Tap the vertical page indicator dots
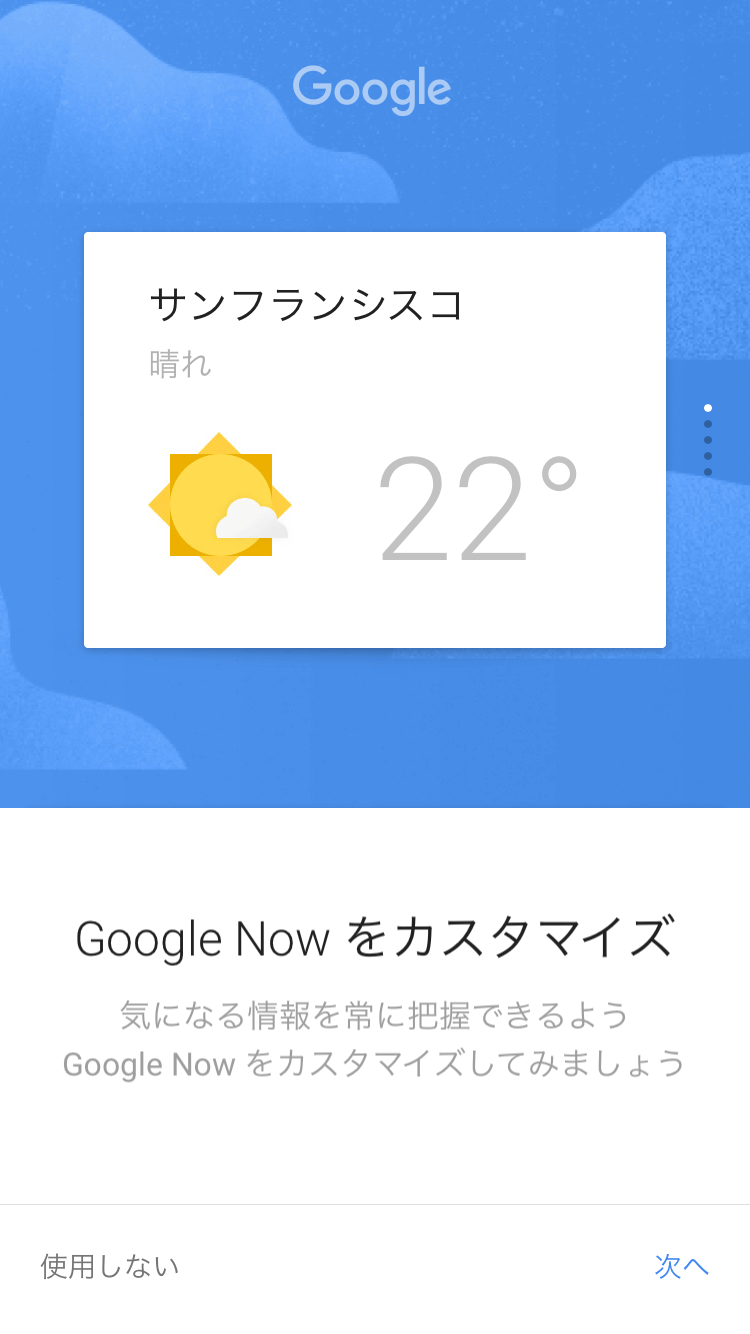This screenshot has height=1334, width=750. pos(708,440)
